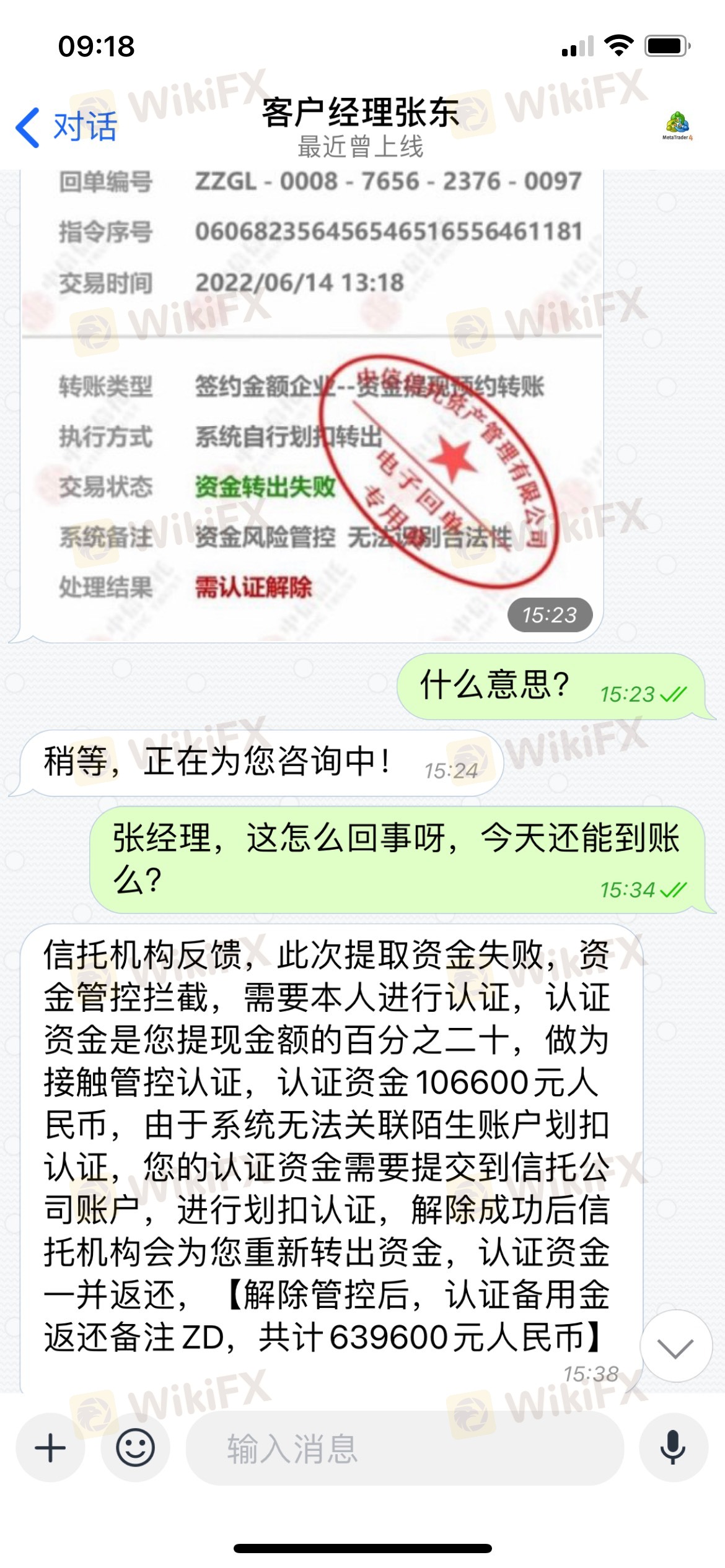
Task: Jump to latest messages with down arrow
Action: coord(675,1346)
